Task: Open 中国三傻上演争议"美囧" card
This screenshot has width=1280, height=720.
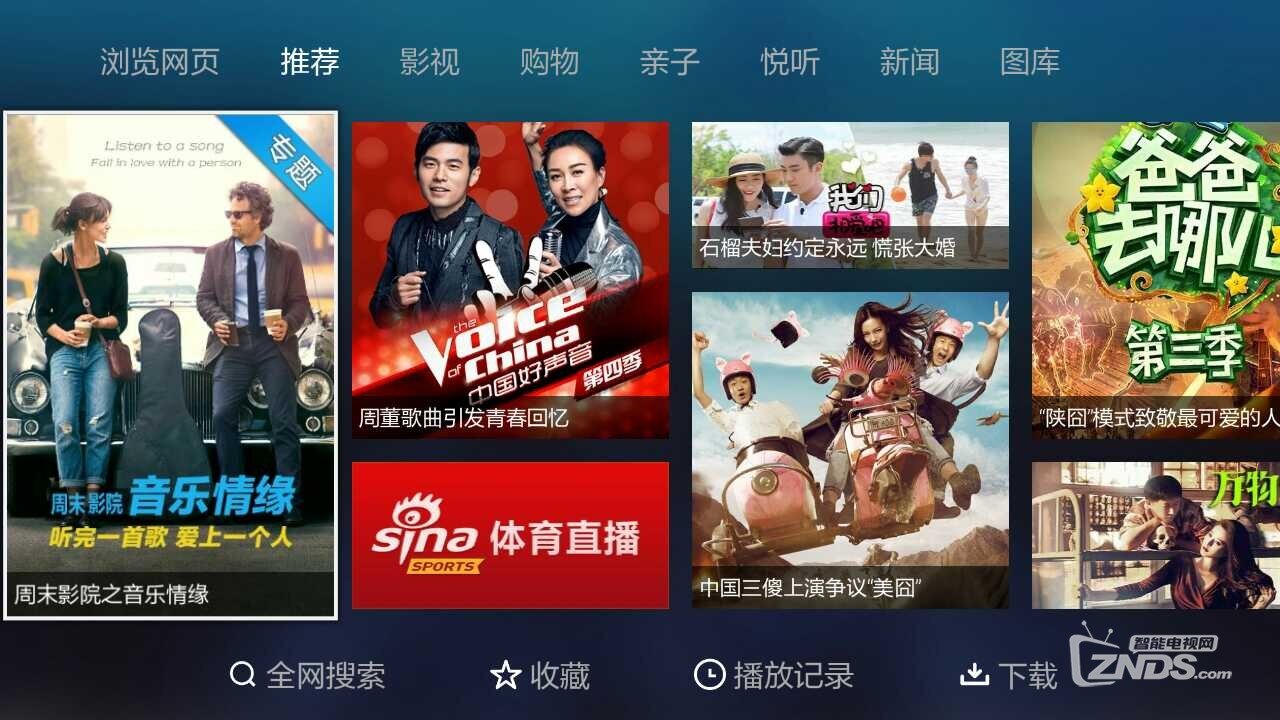Action: (x=850, y=450)
